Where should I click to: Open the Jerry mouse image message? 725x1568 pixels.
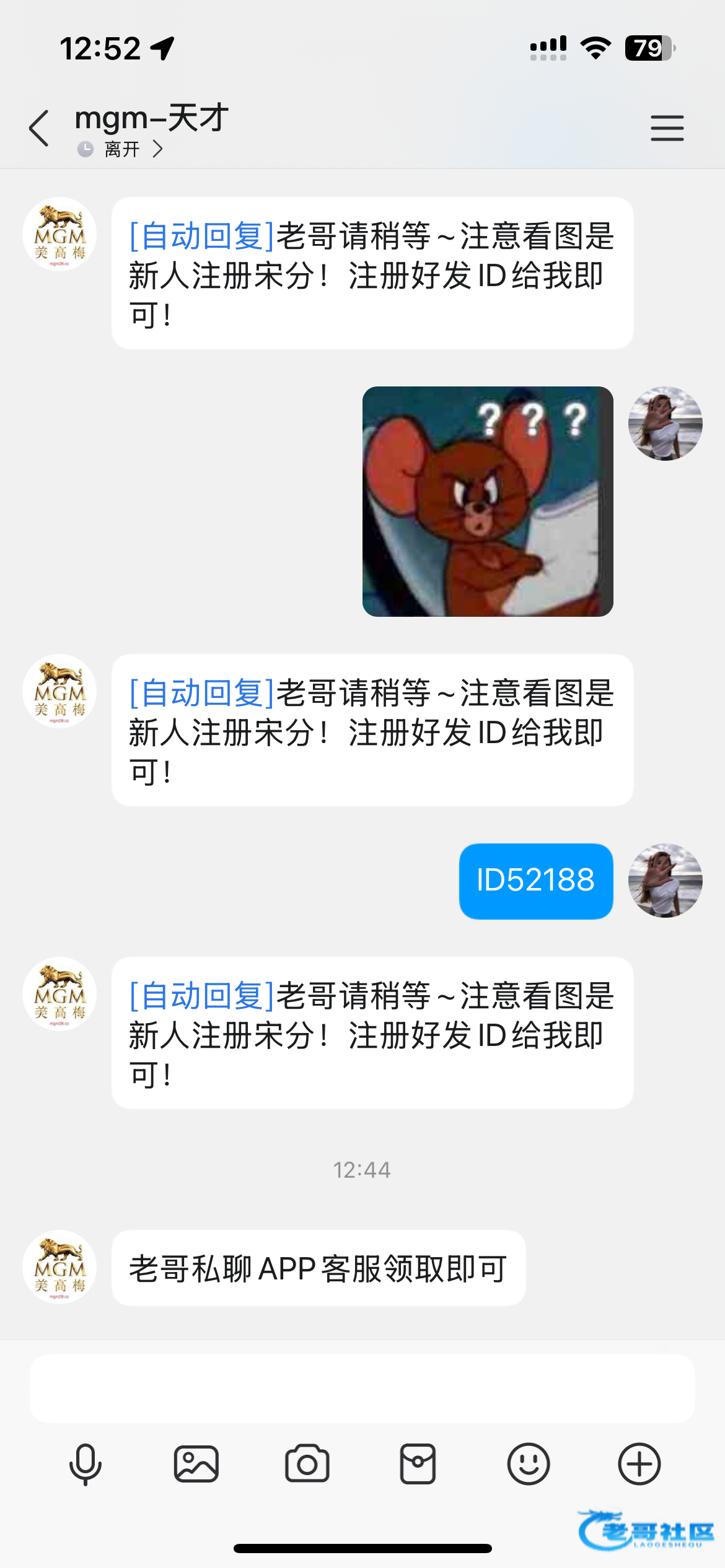click(488, 501)
